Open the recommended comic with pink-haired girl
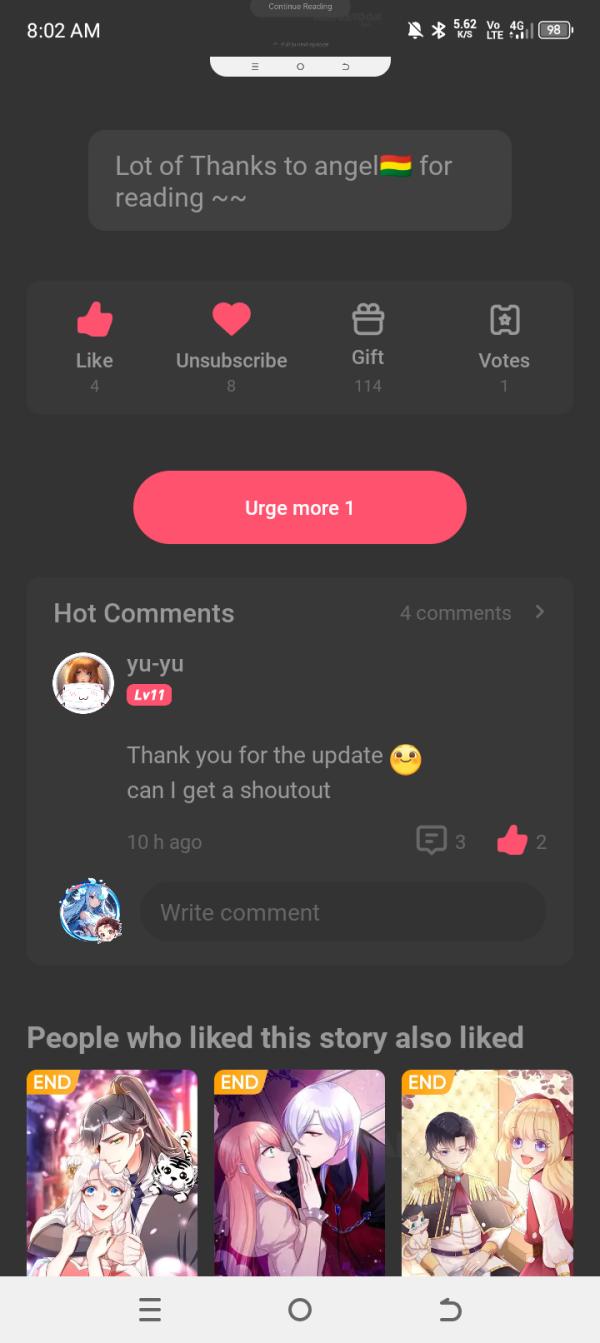The width and height of the screenshot is (600, 1343). click(299, 1172)
